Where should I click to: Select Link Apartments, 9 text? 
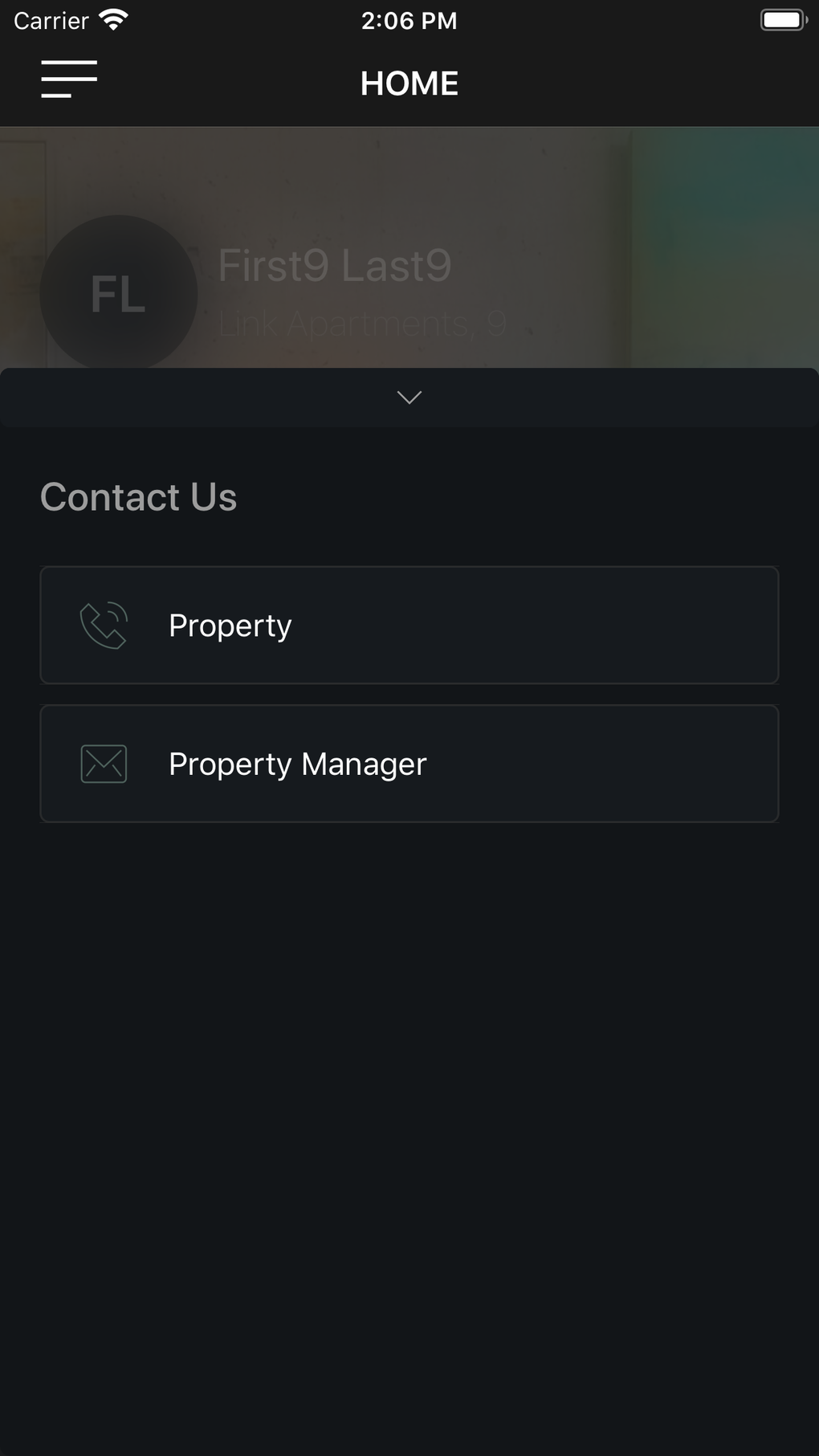click(x=363, y=324)
